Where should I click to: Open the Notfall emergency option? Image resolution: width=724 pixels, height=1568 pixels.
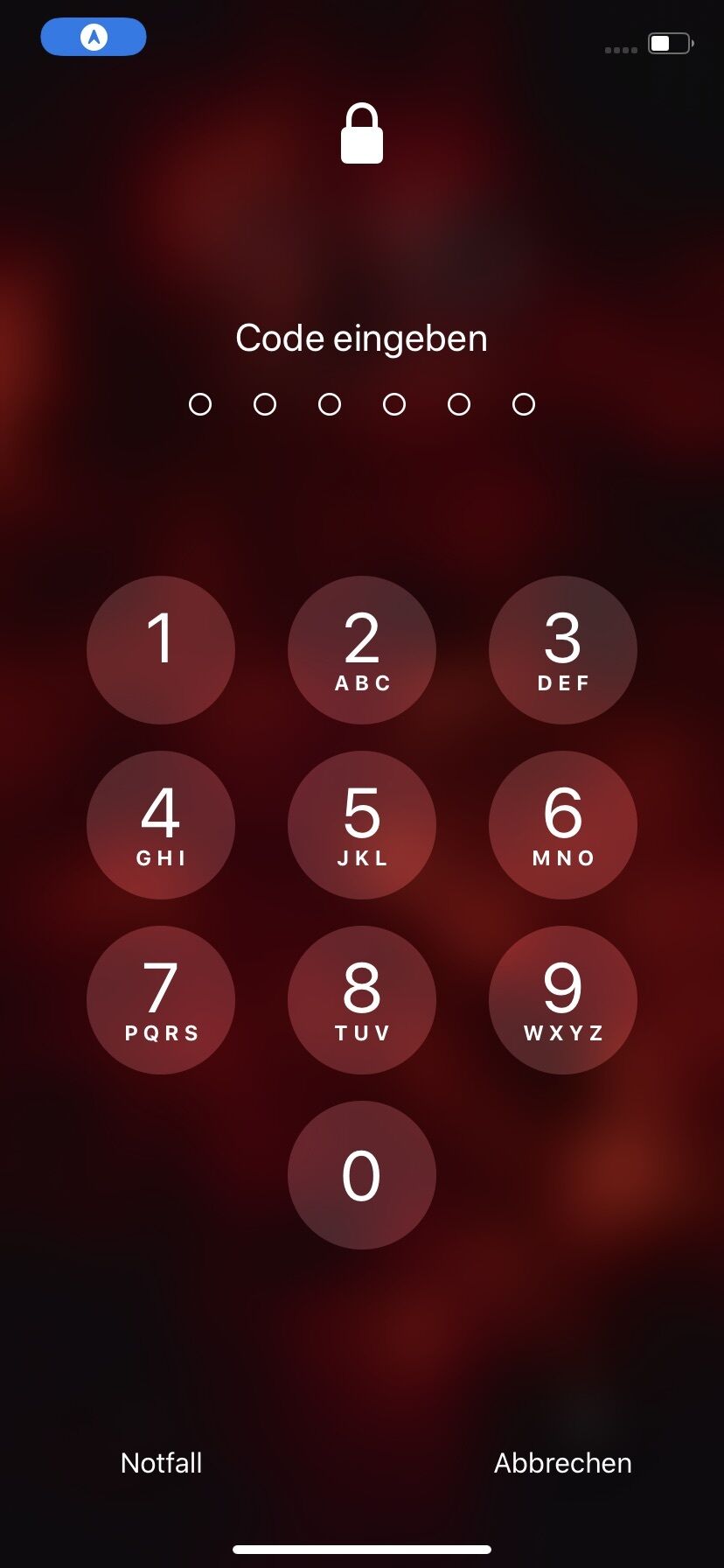click(162, 1463)
